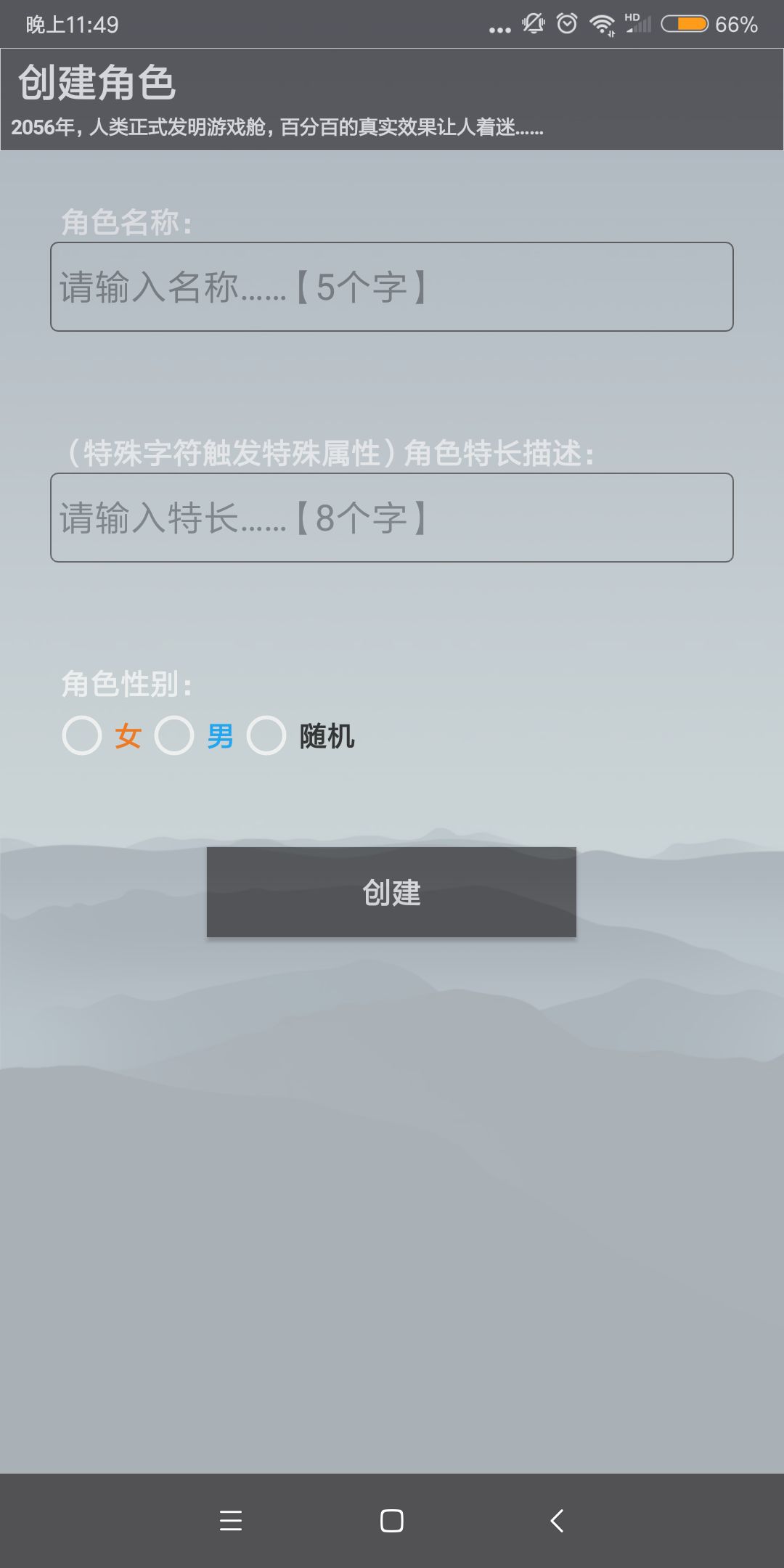784x1568 pixels.
Task: Select the 女 gender radio button
Action: pos(81,737)
